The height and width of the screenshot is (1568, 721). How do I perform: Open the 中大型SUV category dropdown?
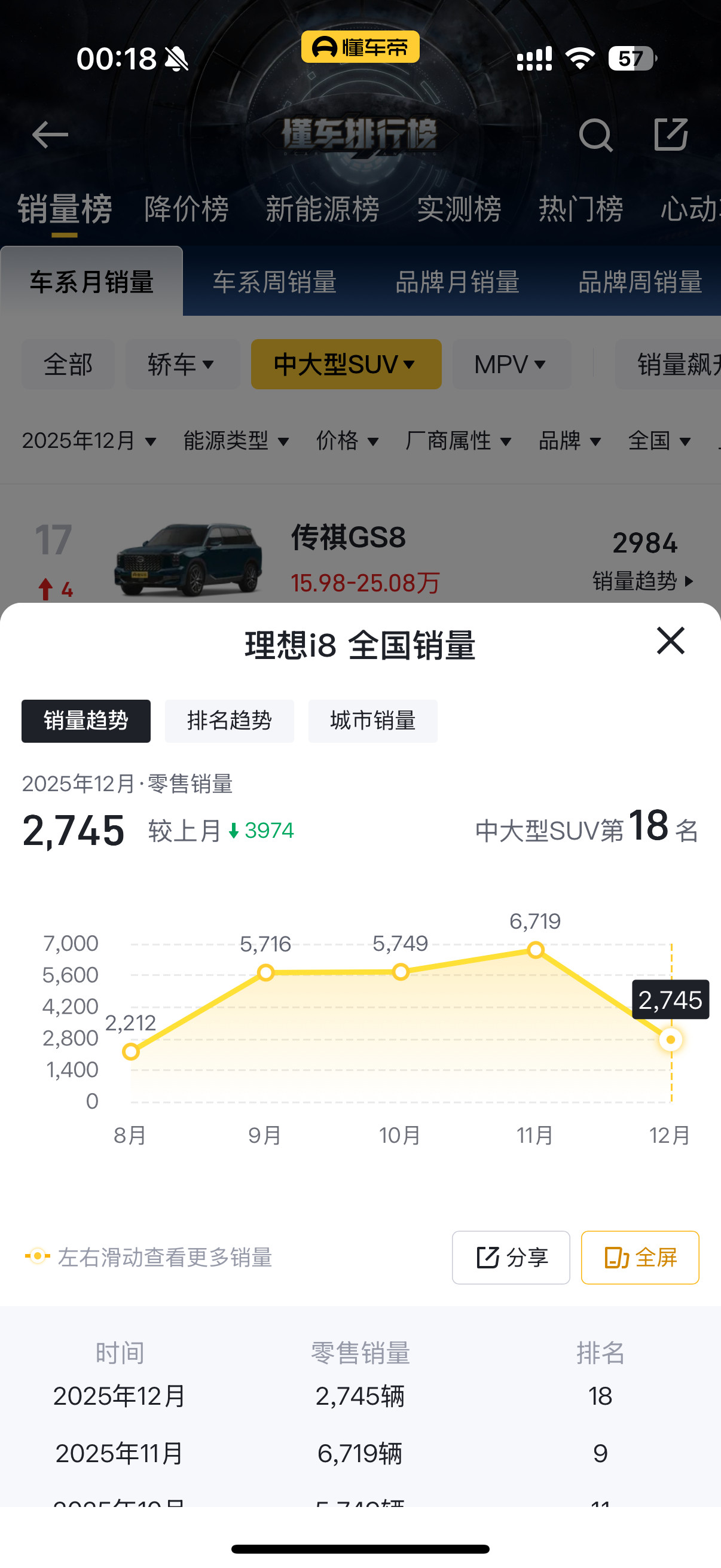coord(346,364)
